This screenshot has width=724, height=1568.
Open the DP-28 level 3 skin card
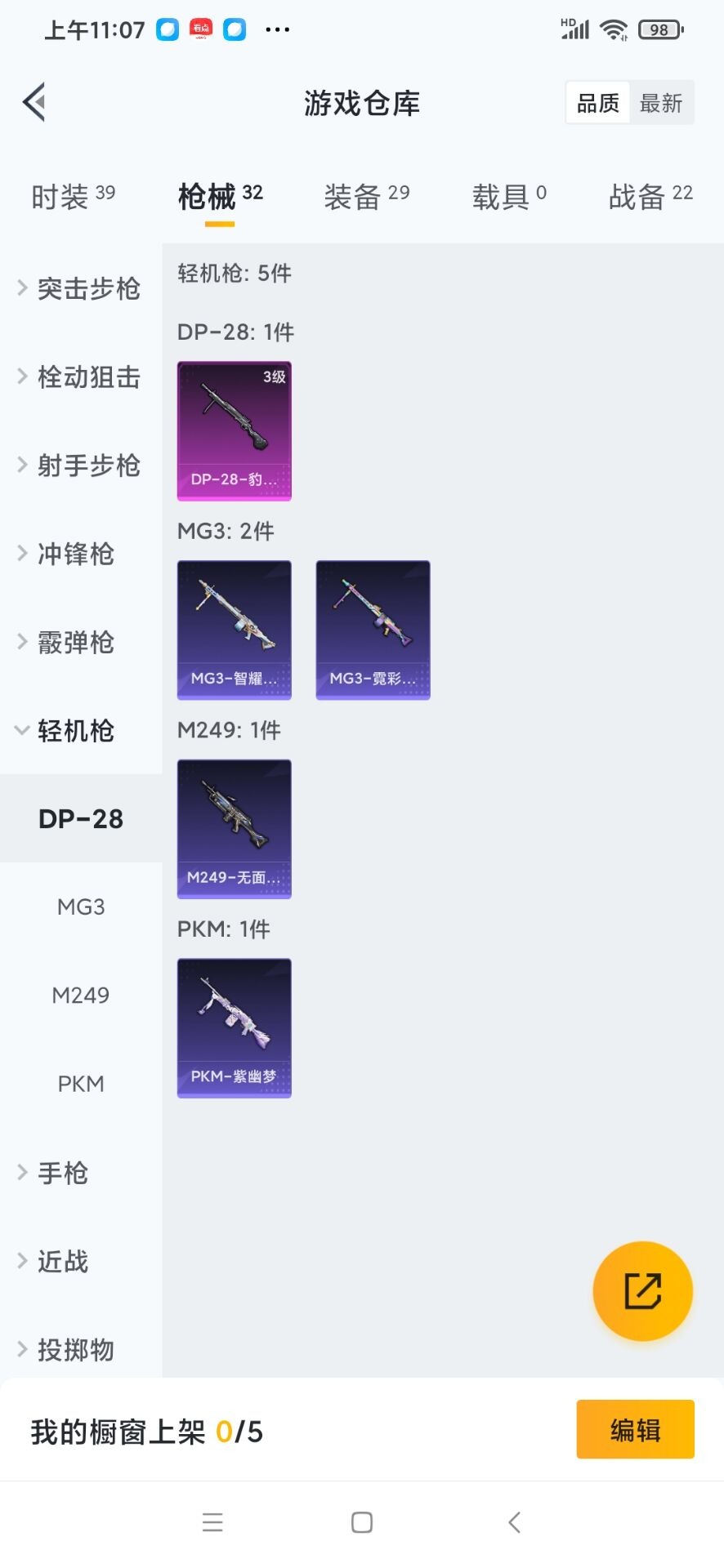[235, 430]
